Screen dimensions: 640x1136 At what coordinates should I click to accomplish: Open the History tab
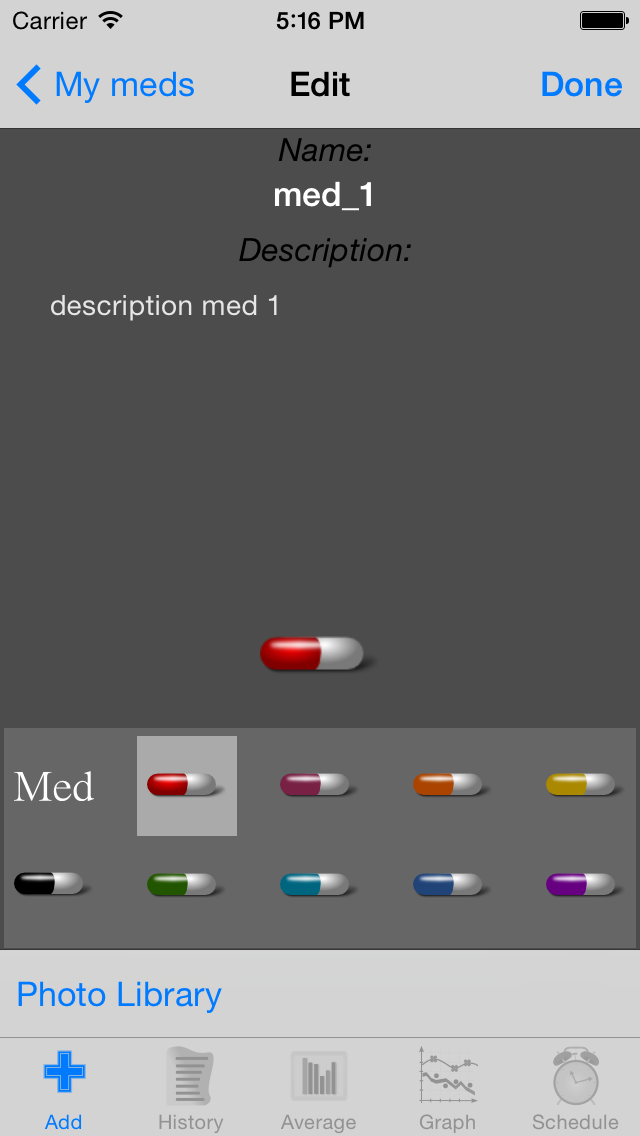coord(191,1088)
